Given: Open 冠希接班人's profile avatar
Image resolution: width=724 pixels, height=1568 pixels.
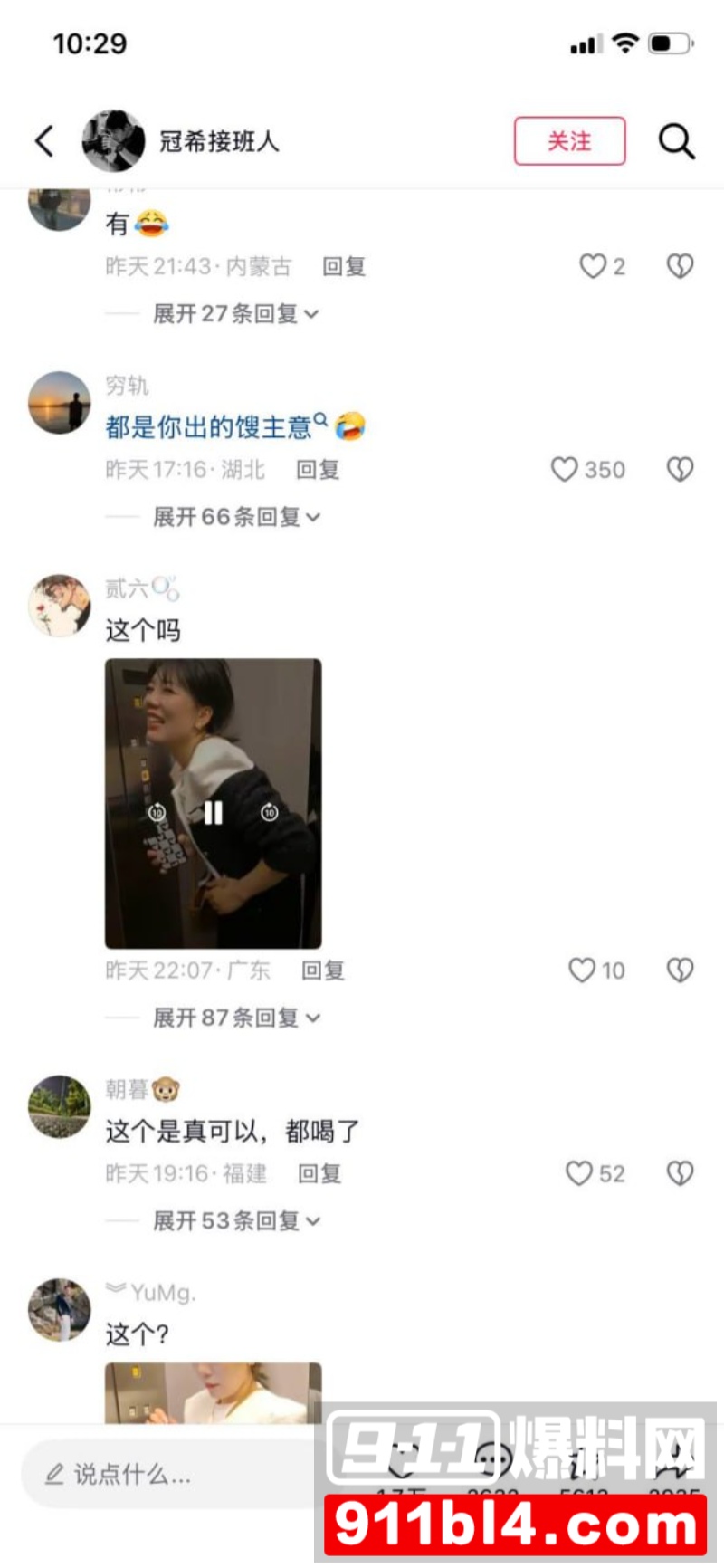Looking at the screenshot, I should [113, 141].
